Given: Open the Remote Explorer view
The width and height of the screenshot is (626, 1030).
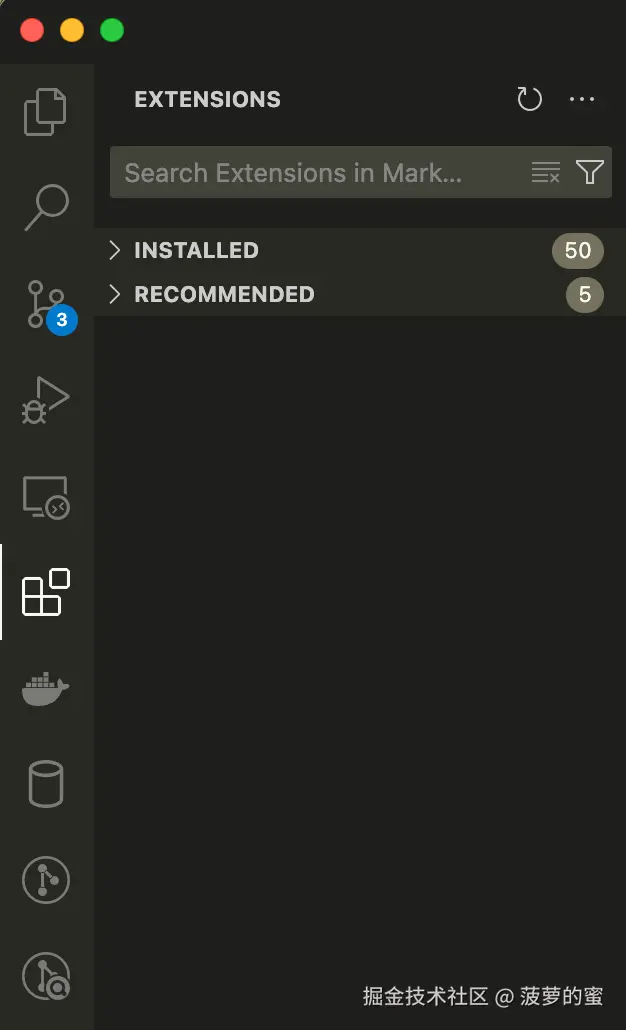Looking at the screenshot, I should [x=46, y=497].
